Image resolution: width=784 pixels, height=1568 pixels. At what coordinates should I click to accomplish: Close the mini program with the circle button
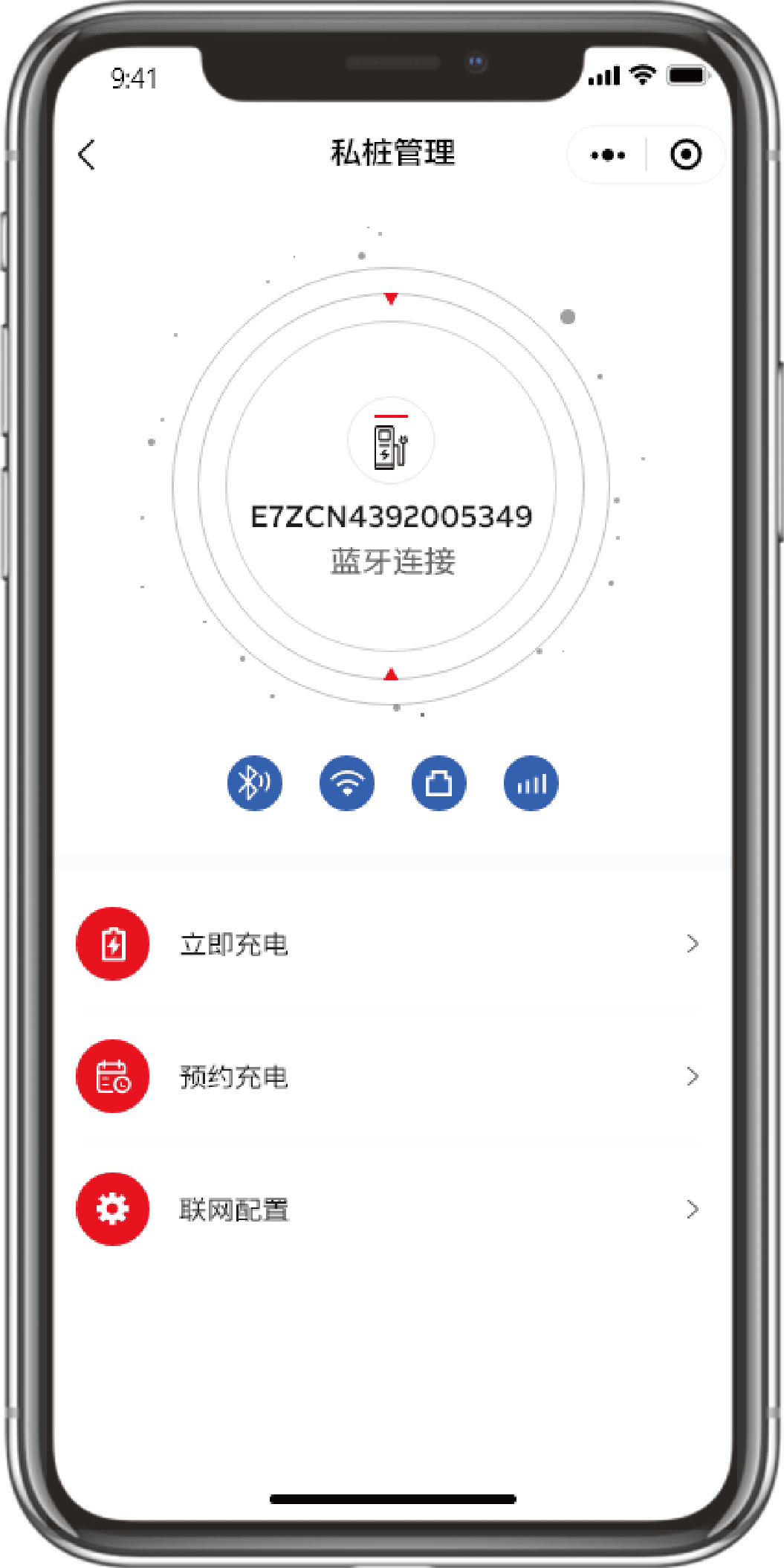[x=685, y=155]
